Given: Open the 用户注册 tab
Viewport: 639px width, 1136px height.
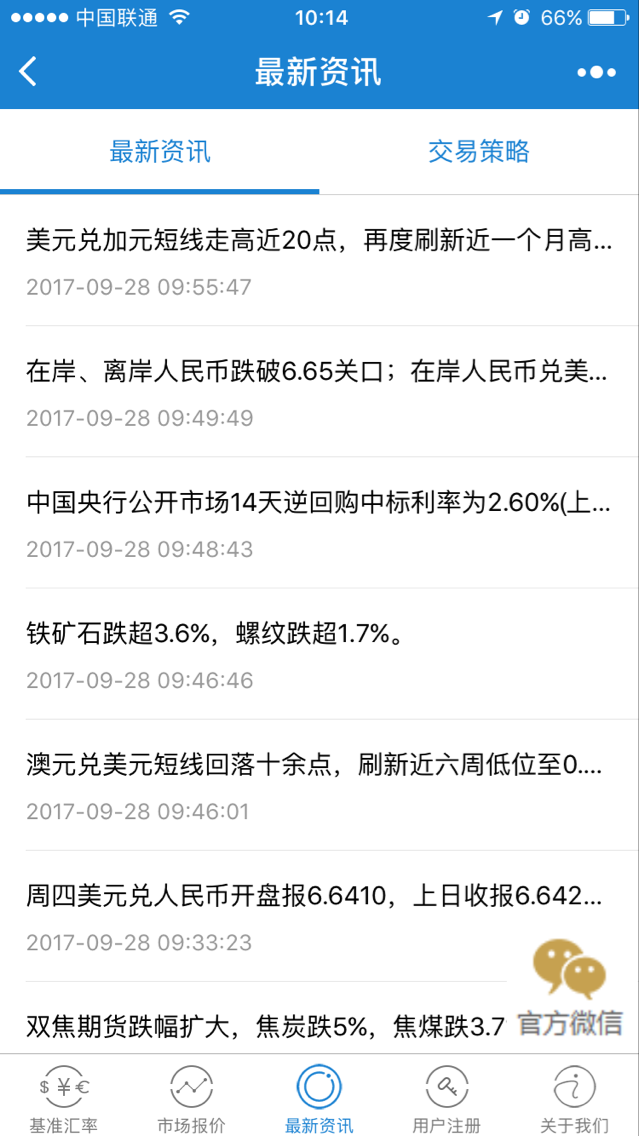Looking at the screenshot, I should click(446, 1097).
